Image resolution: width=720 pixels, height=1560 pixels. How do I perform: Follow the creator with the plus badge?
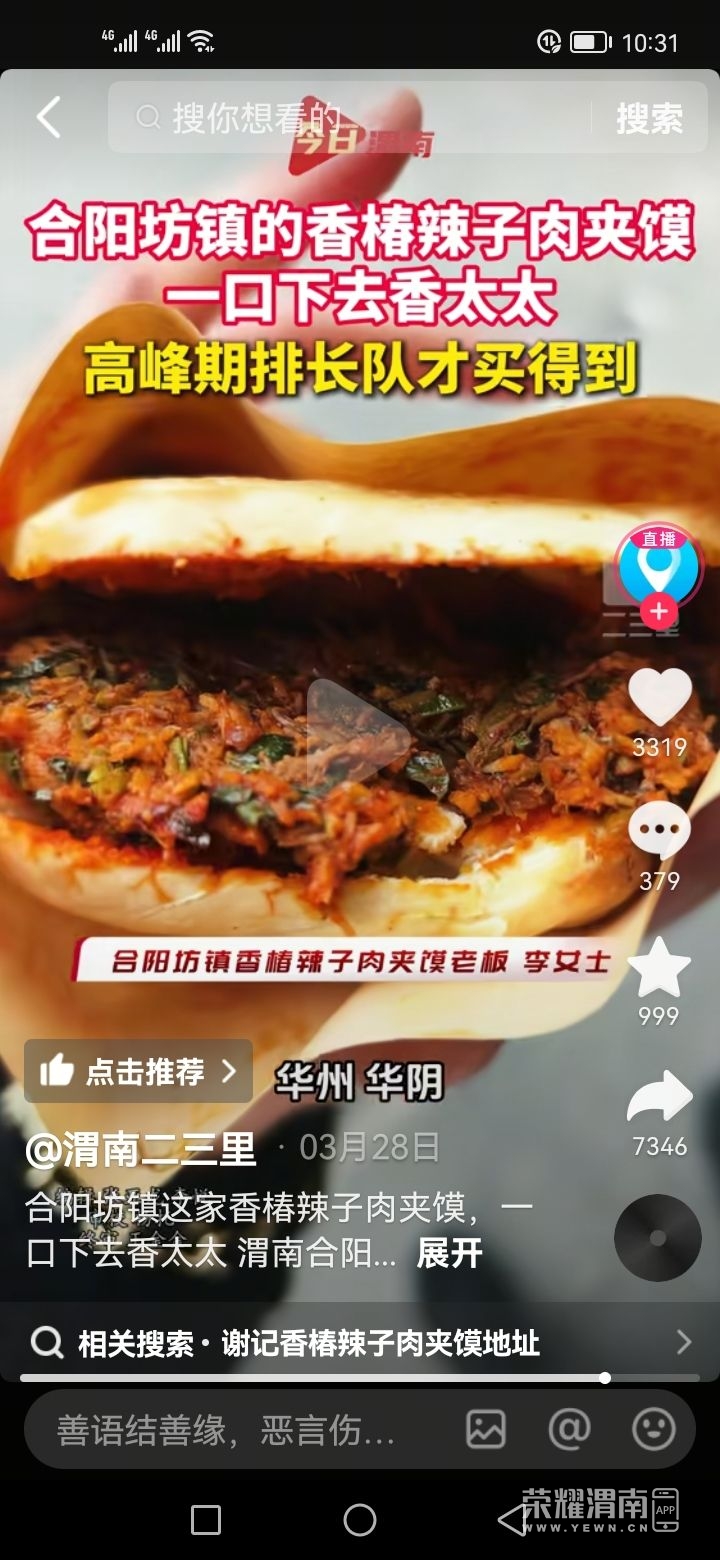(658, 611)
